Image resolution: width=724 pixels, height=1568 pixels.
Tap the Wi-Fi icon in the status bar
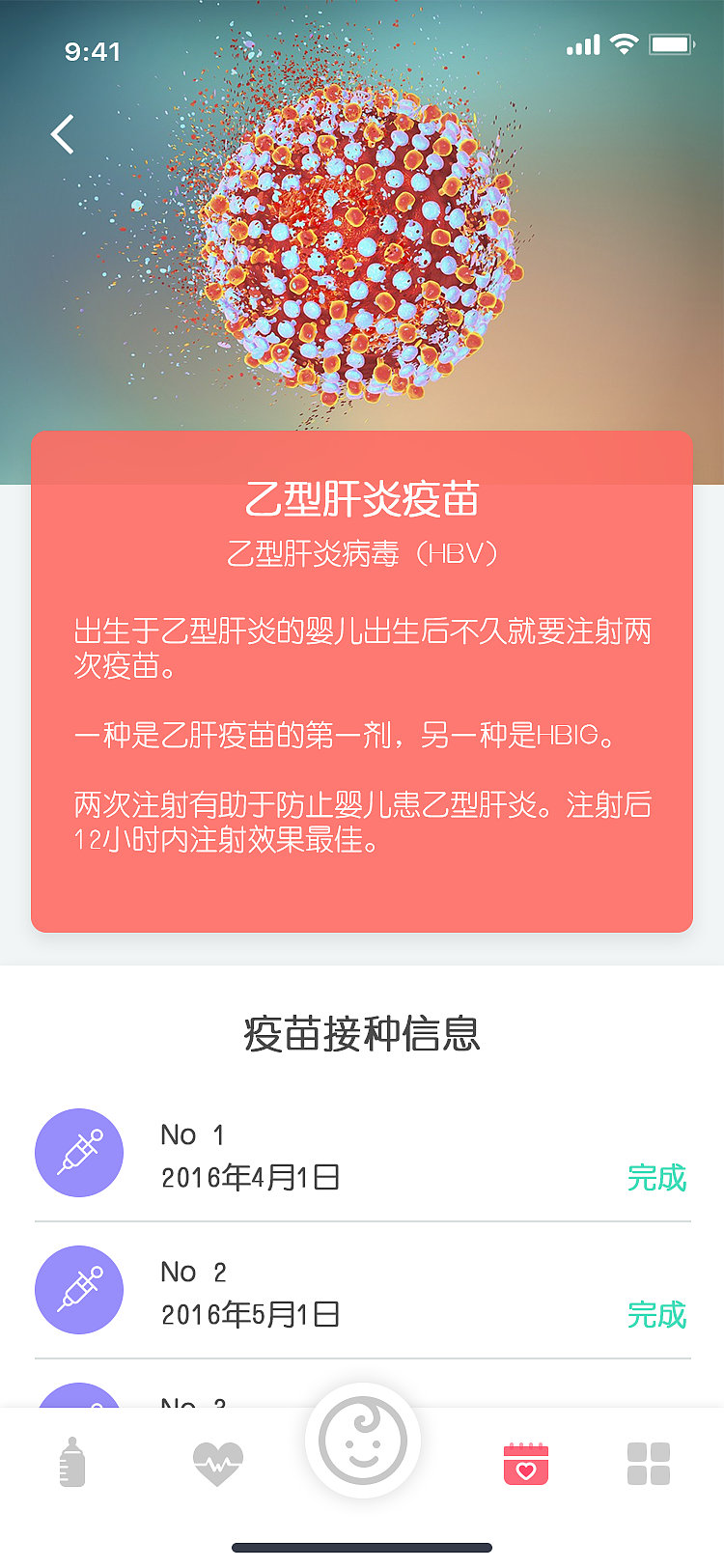tap(624, 43)
